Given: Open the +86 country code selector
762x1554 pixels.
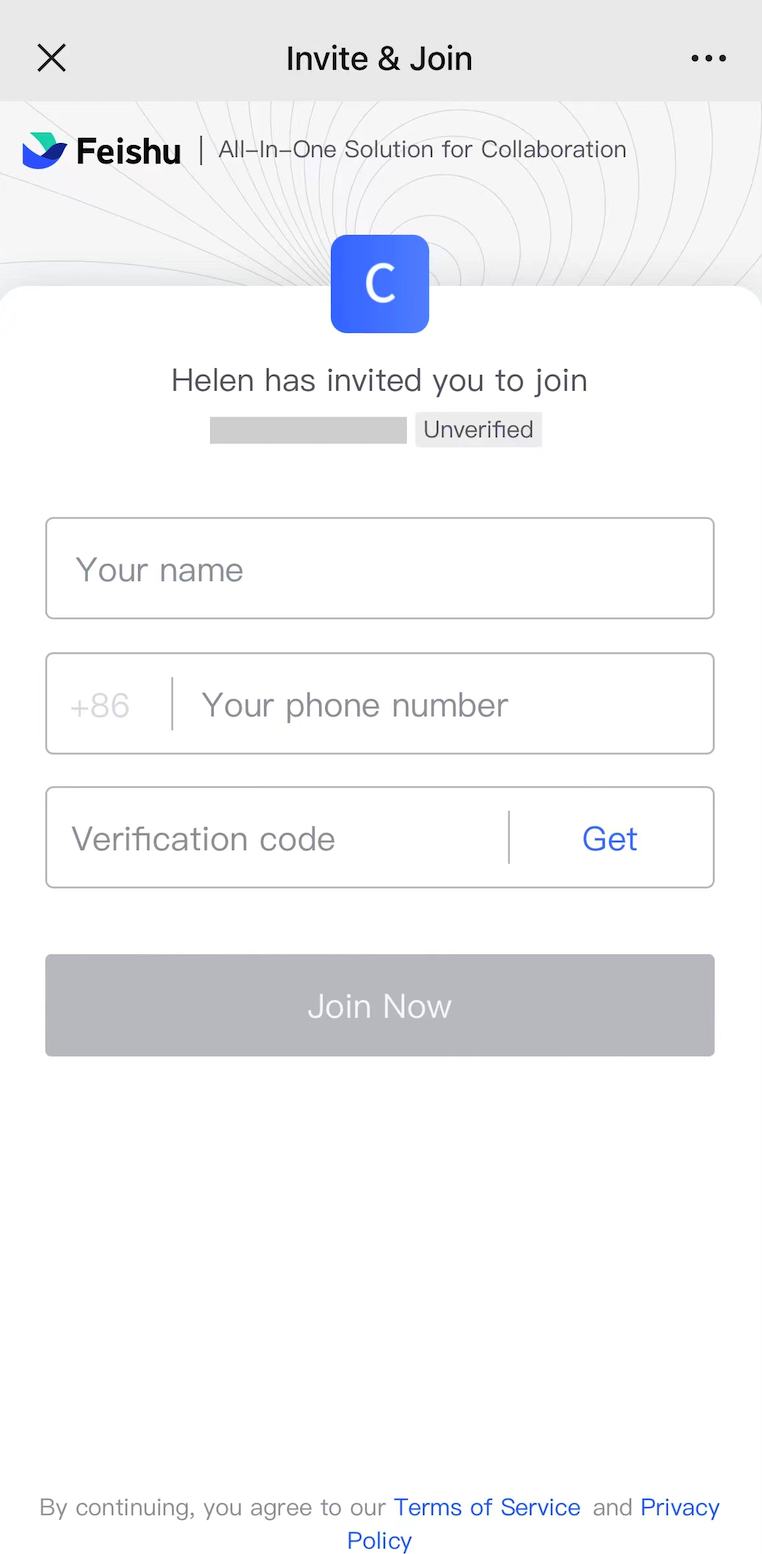Looking at the screenshot, I should (x=99, y=704).
